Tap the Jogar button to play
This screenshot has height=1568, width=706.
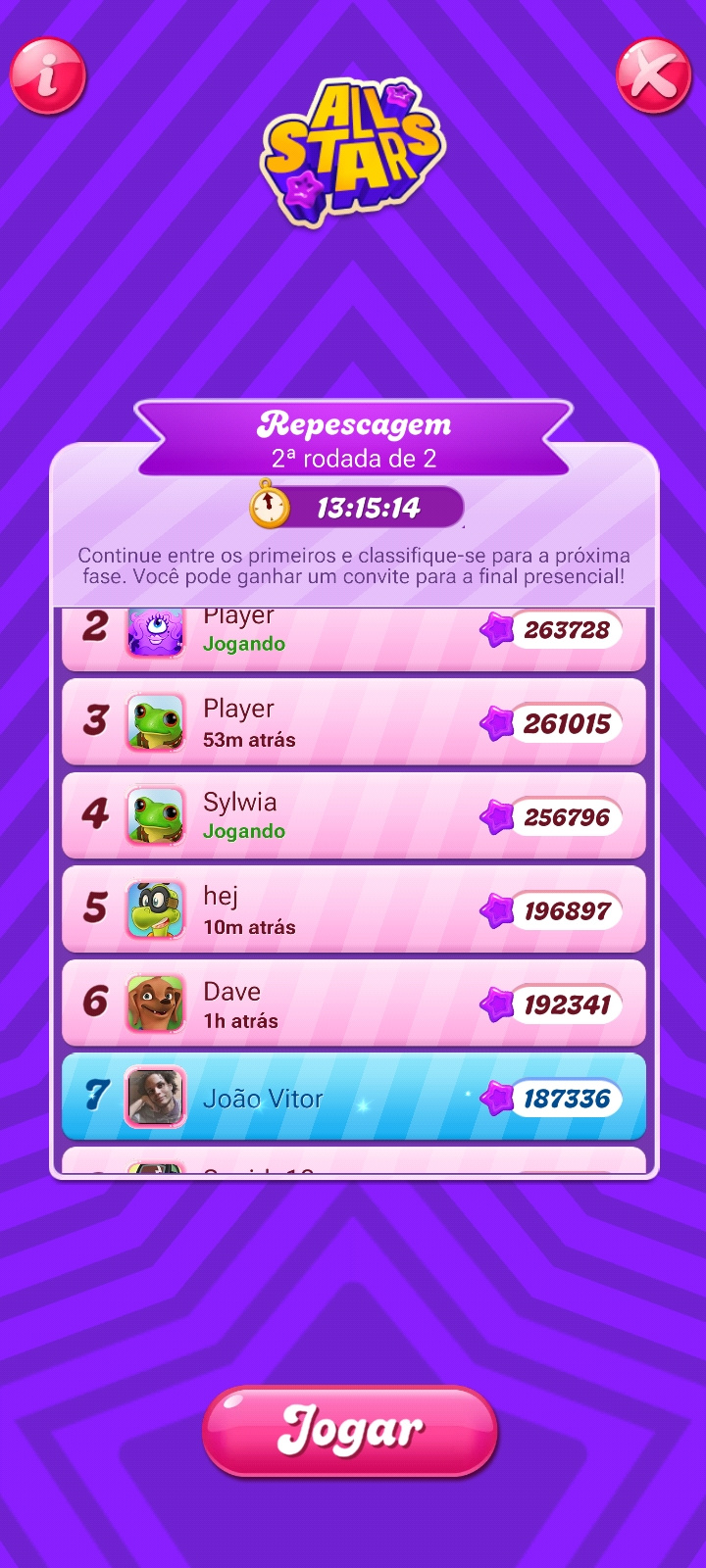coord(350,1431)
